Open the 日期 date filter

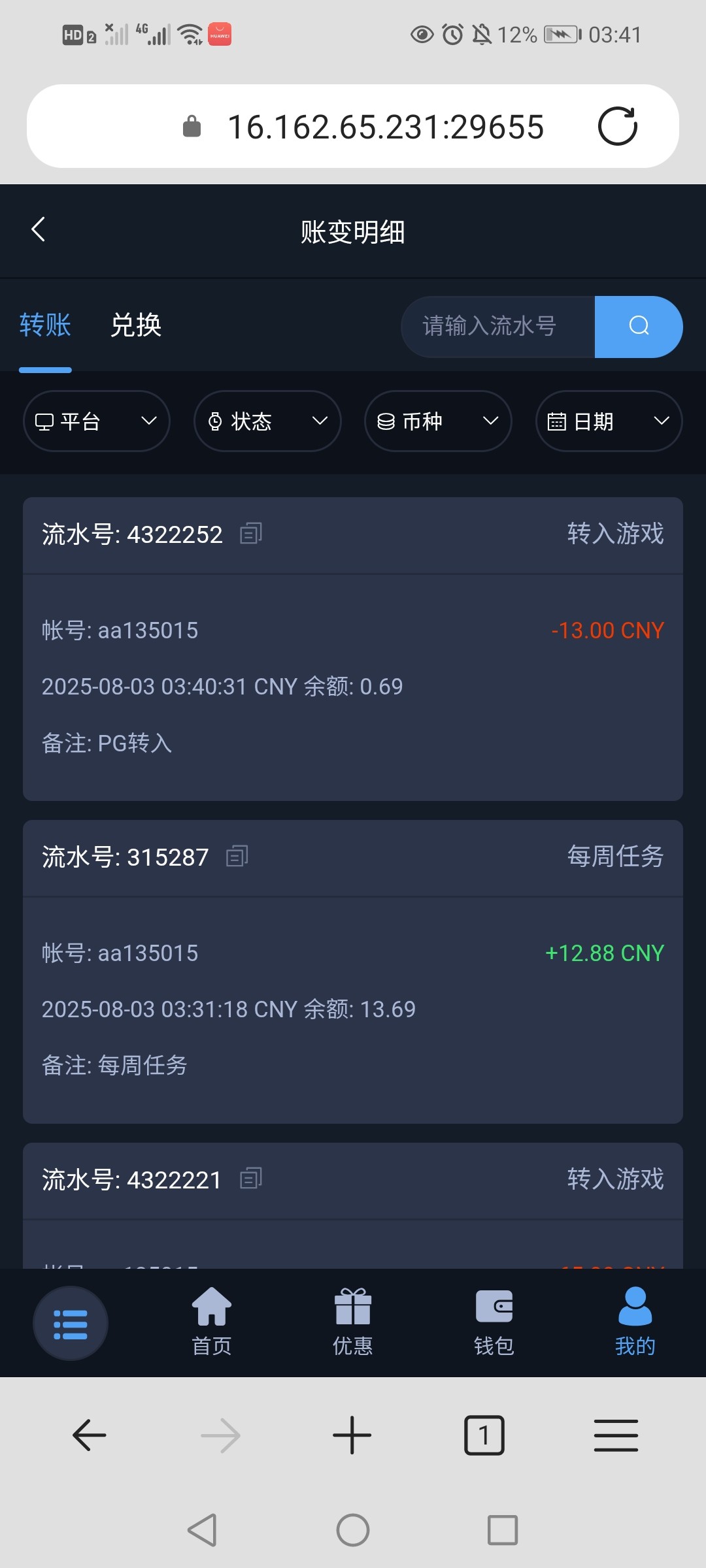pos(609,421)
